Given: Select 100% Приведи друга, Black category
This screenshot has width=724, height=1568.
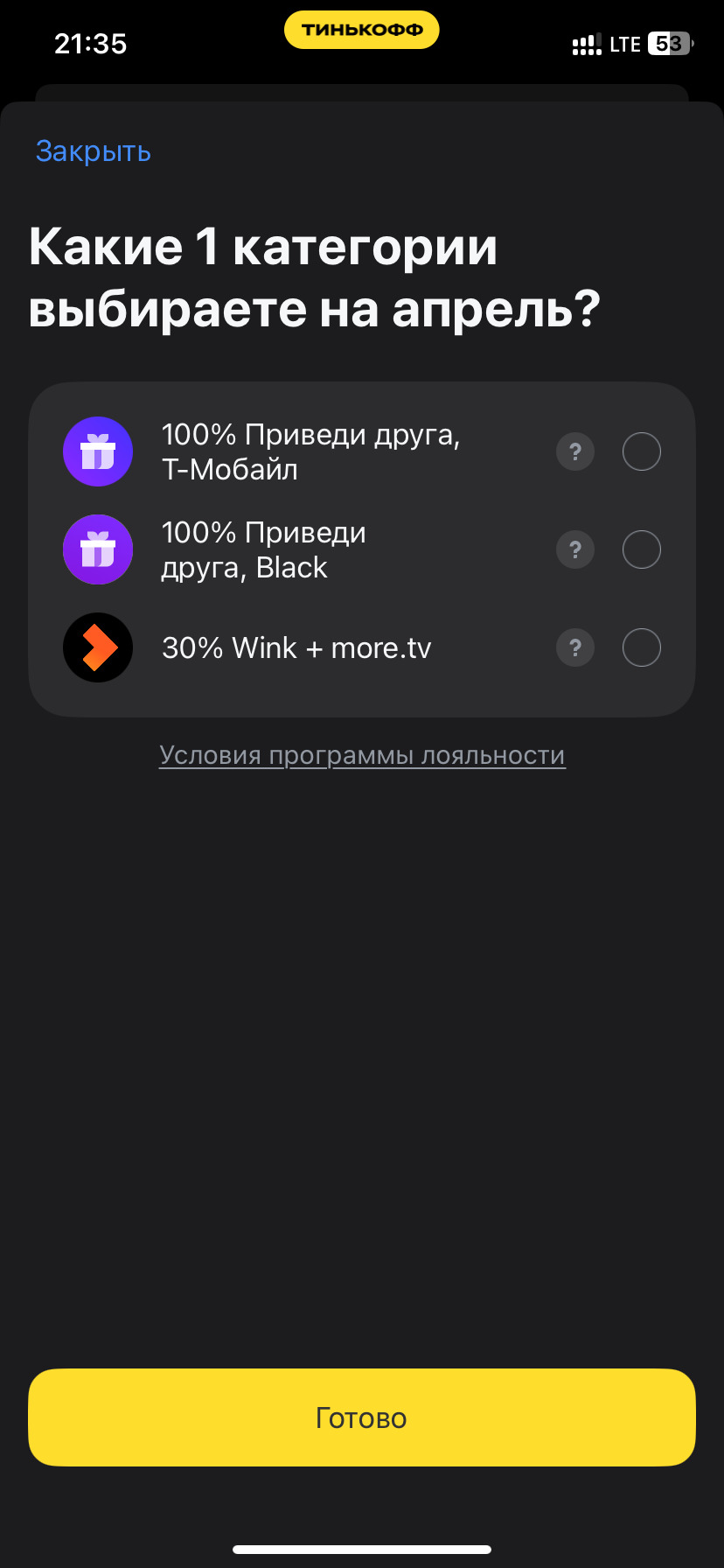Looking at the screenshot, I should (641, 550).
